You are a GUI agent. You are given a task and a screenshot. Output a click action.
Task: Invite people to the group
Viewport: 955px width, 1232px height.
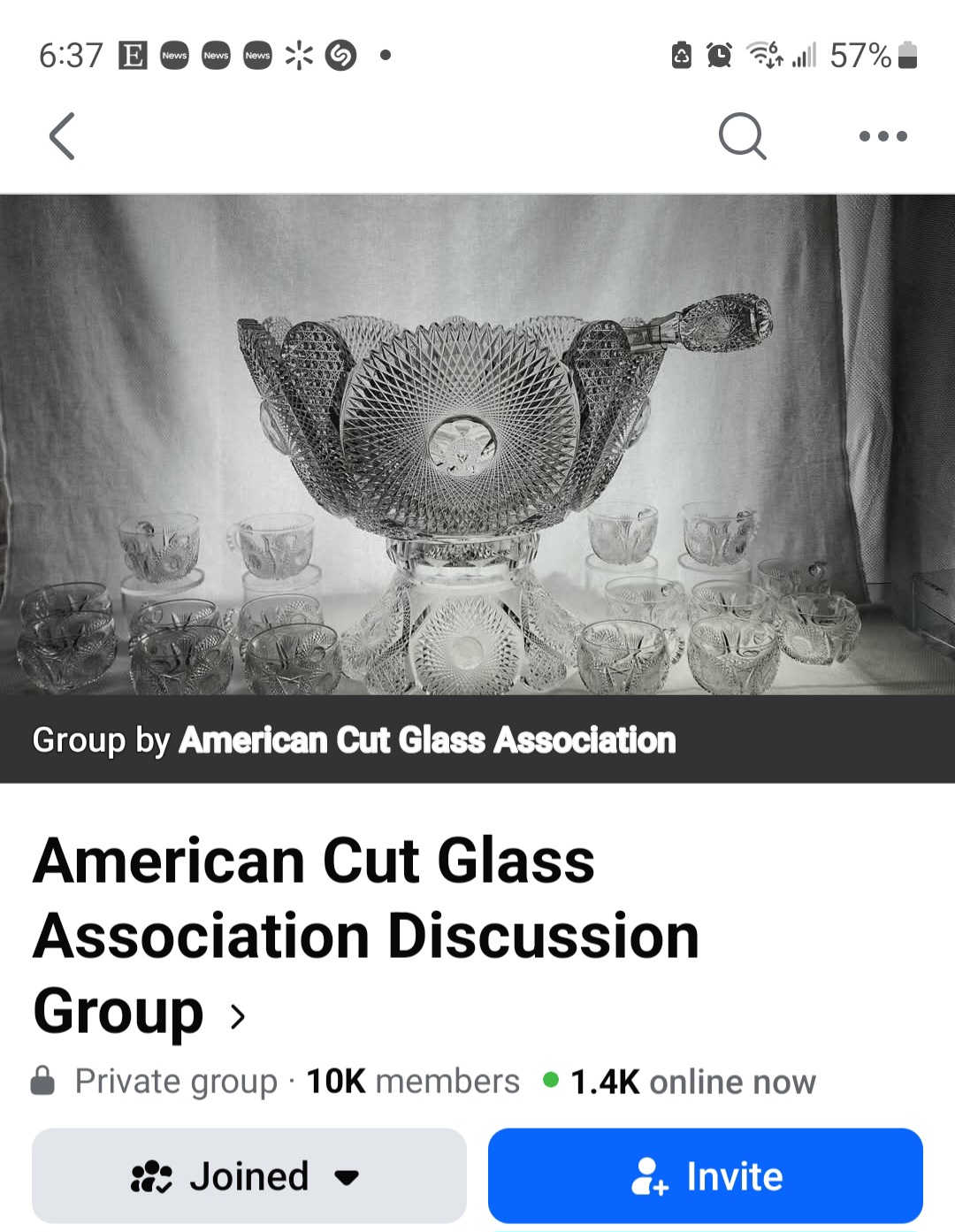pyautogui.click(x=705, y=1176)
